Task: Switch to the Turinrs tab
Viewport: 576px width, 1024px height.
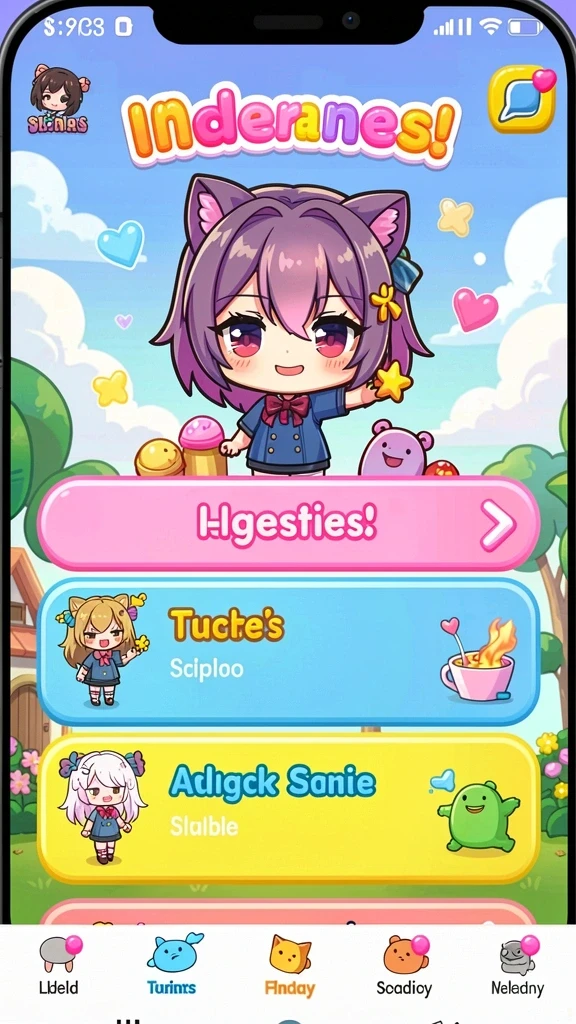Action: click(174, 966)
